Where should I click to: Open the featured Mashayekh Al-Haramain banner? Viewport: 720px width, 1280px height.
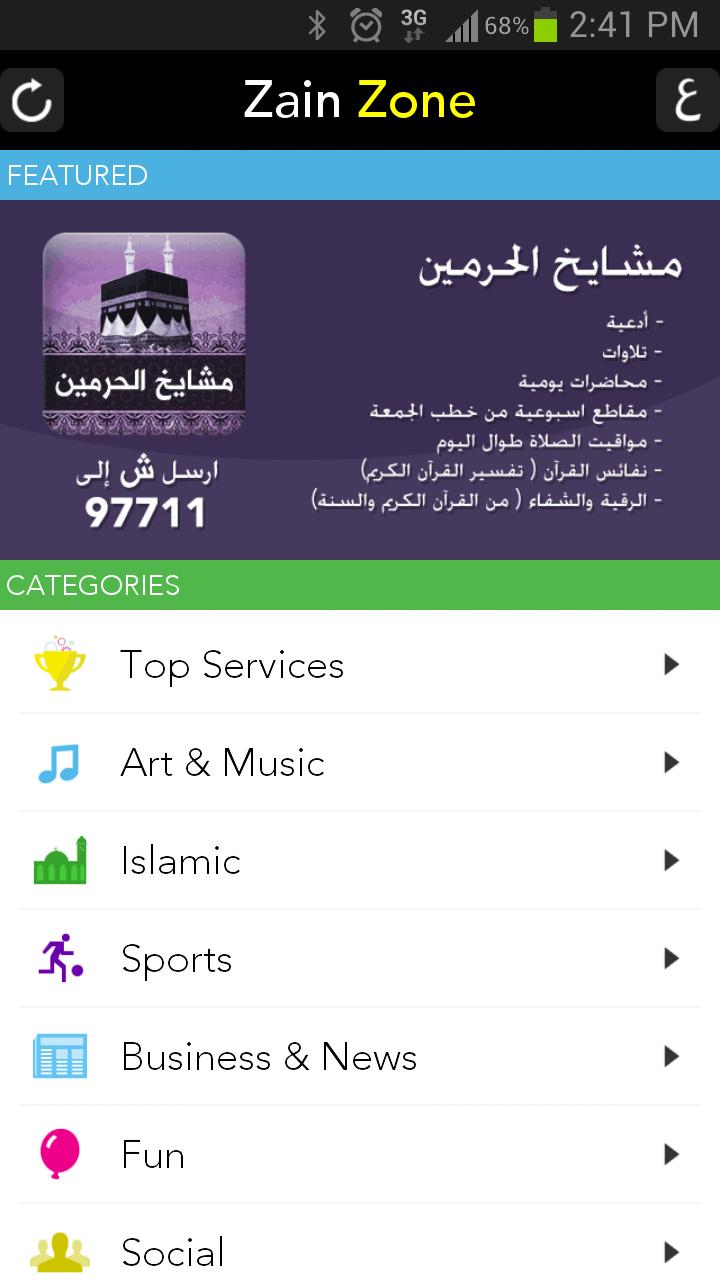click(x=360, y=380)
